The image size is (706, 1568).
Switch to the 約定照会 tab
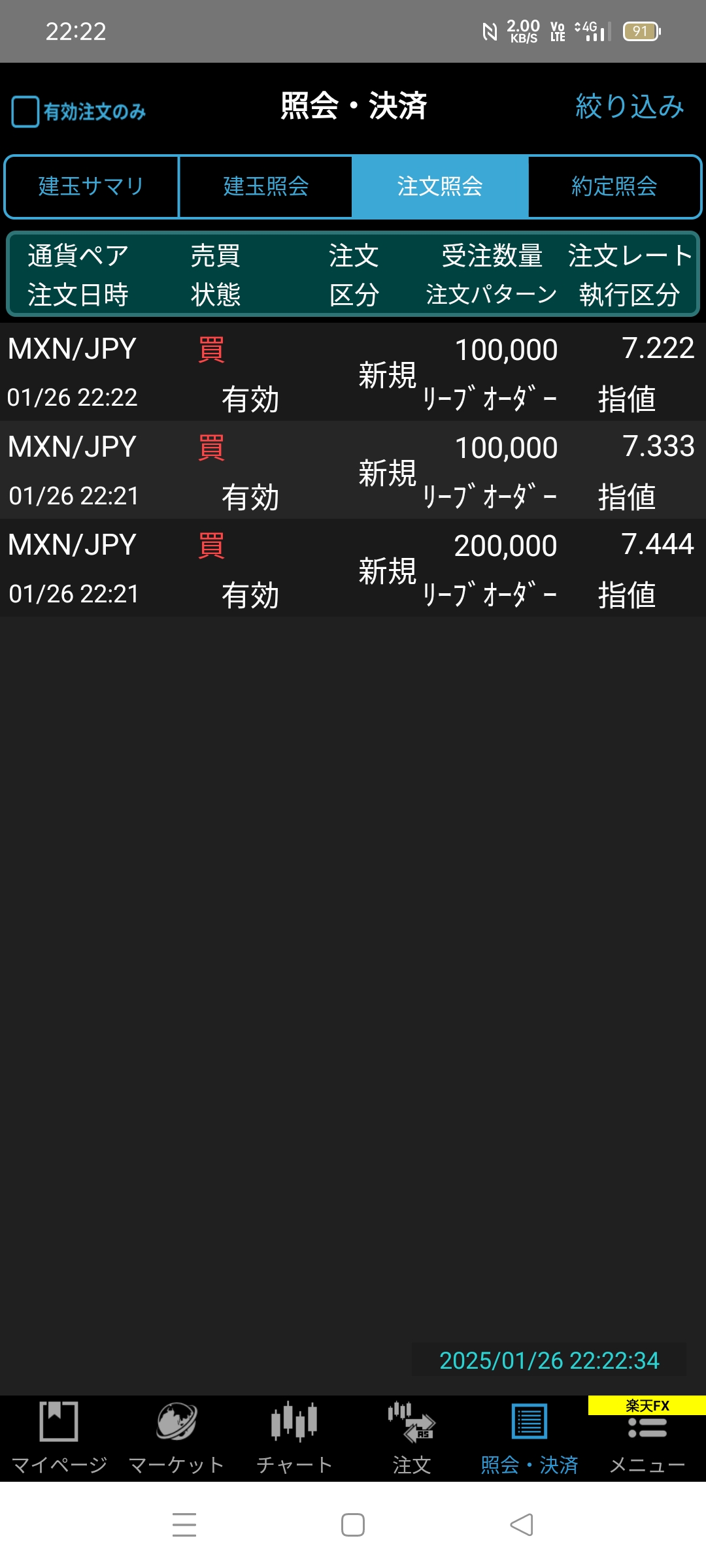(614, 187)
